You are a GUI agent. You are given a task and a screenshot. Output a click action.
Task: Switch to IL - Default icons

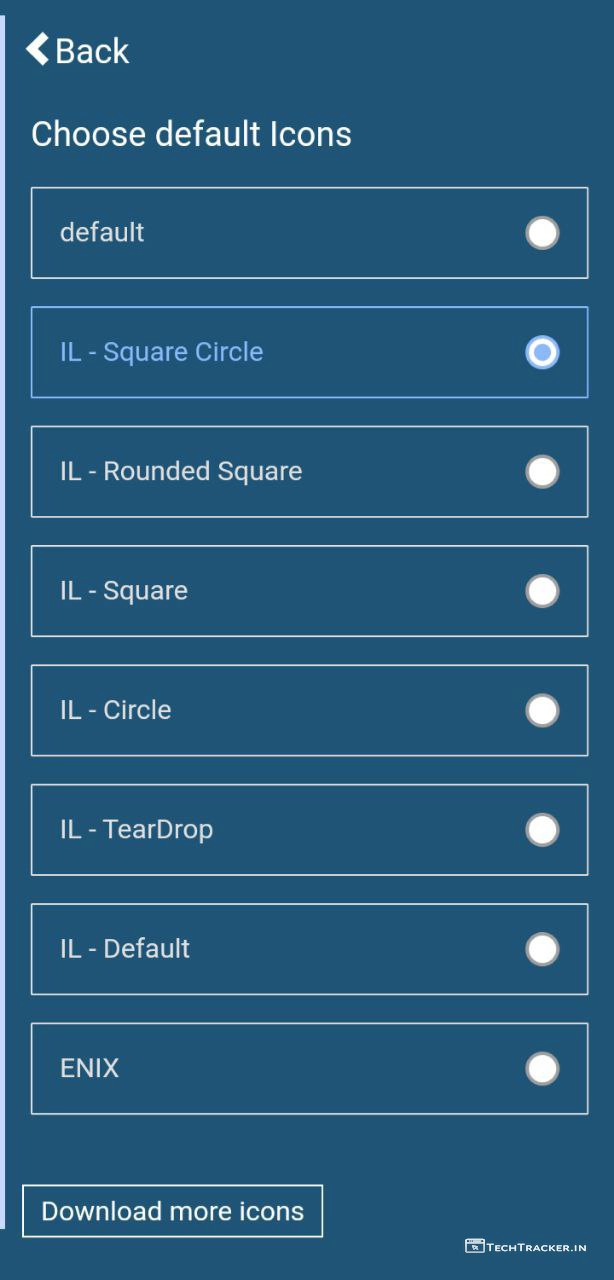tap(309, 949)
